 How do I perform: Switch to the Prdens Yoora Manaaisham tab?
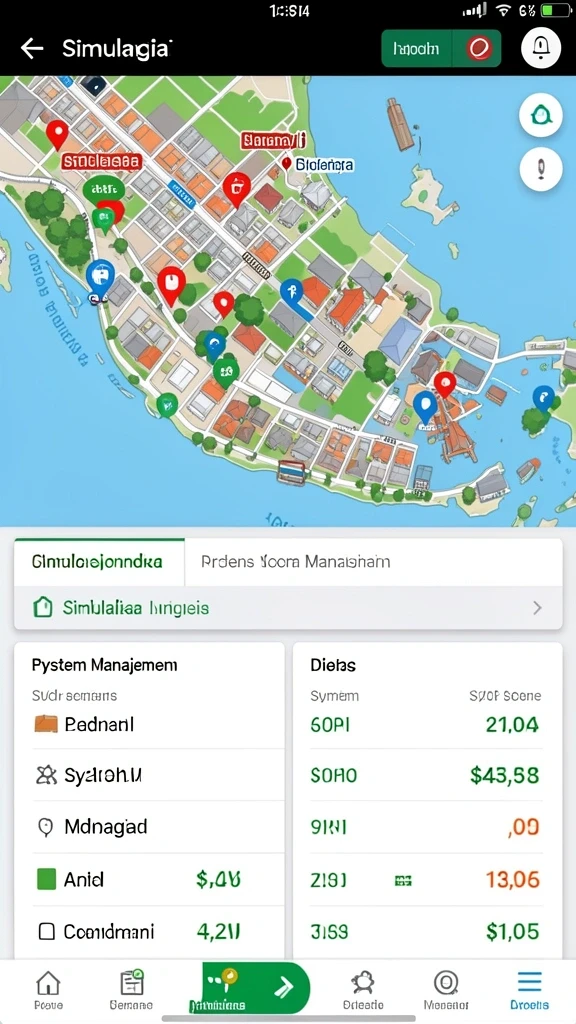pyautogui.click(x=295, y=562)
